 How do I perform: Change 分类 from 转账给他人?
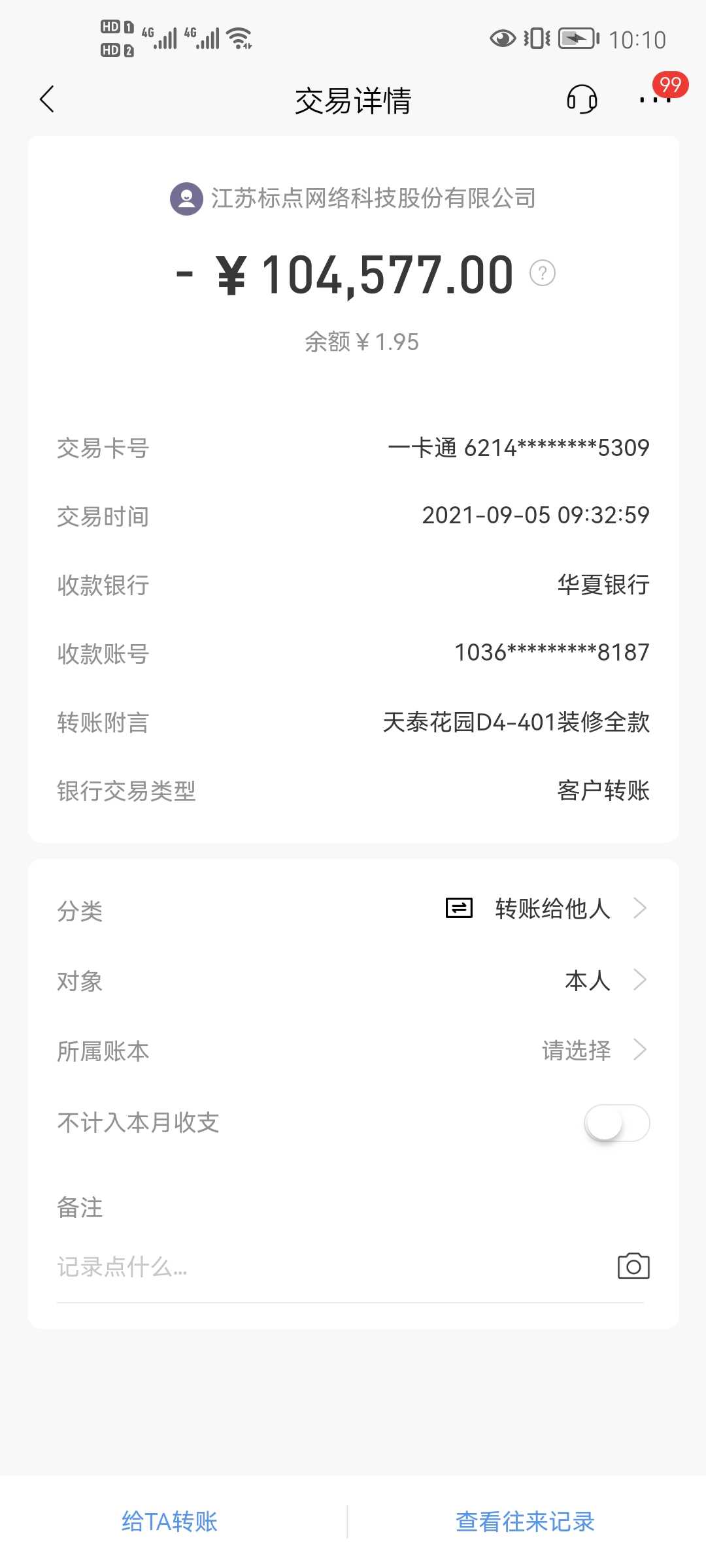click(552, 909)
